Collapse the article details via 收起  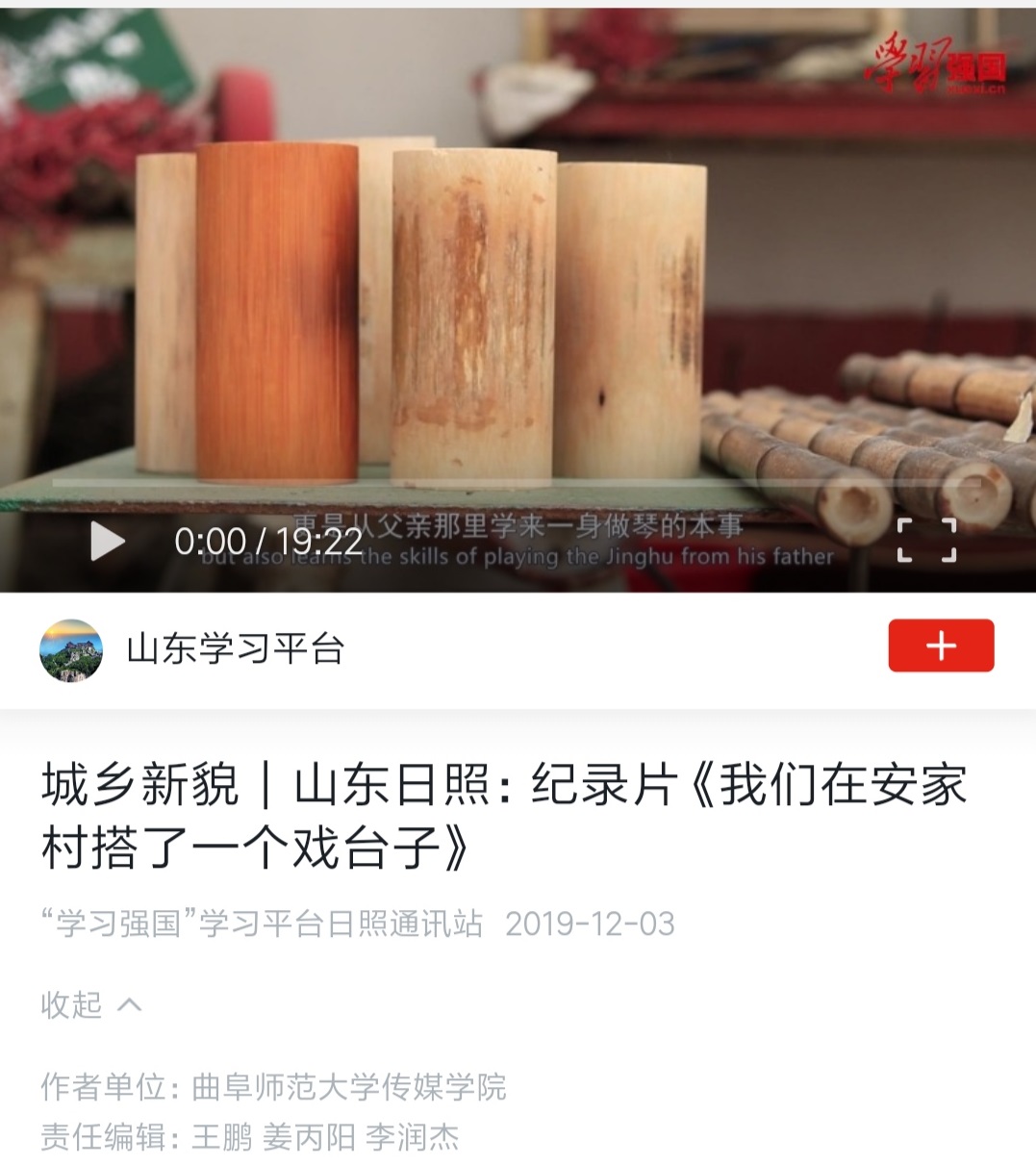pos(90,1005)
